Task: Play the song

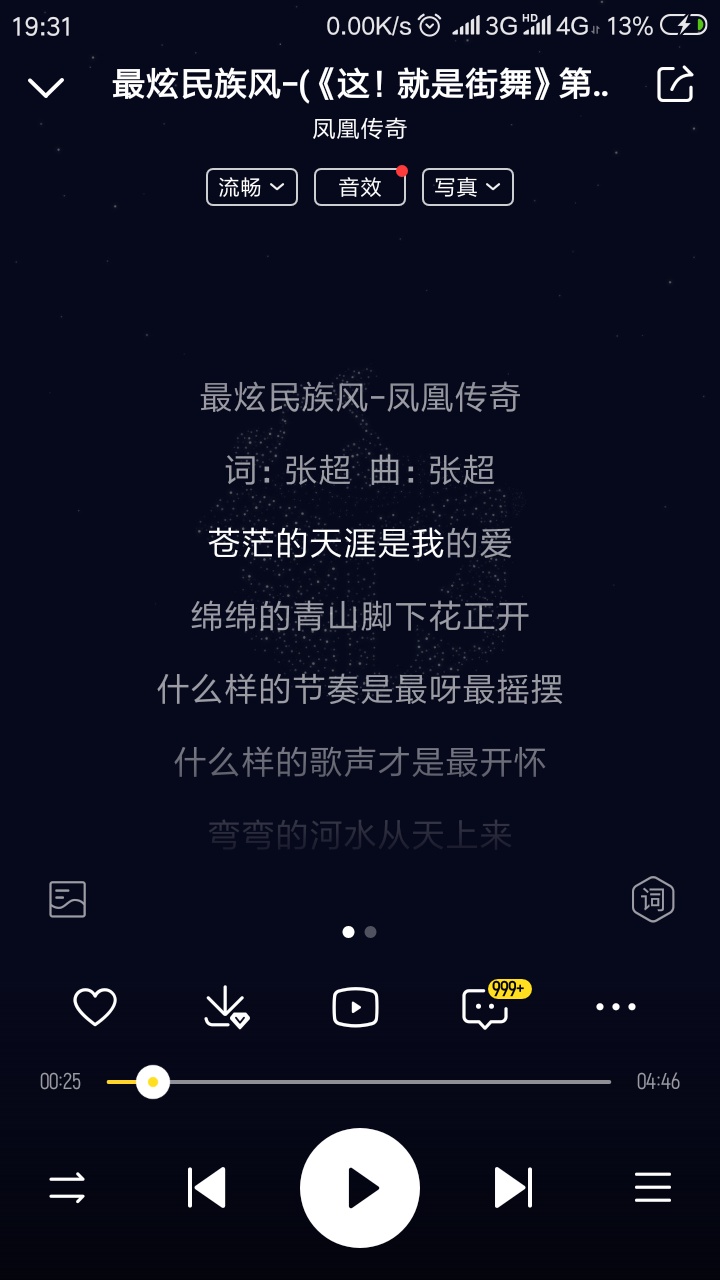Action: [360, 1188]
